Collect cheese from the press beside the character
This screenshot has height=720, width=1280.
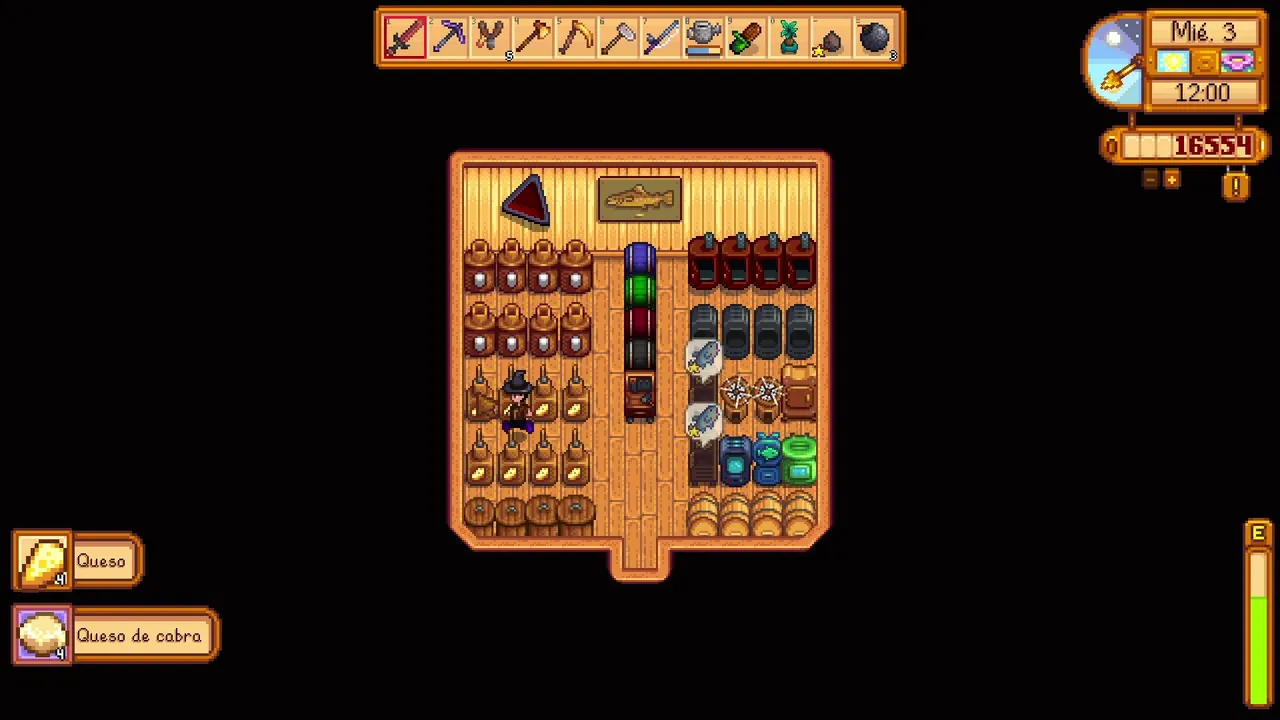tap(544, 402)
